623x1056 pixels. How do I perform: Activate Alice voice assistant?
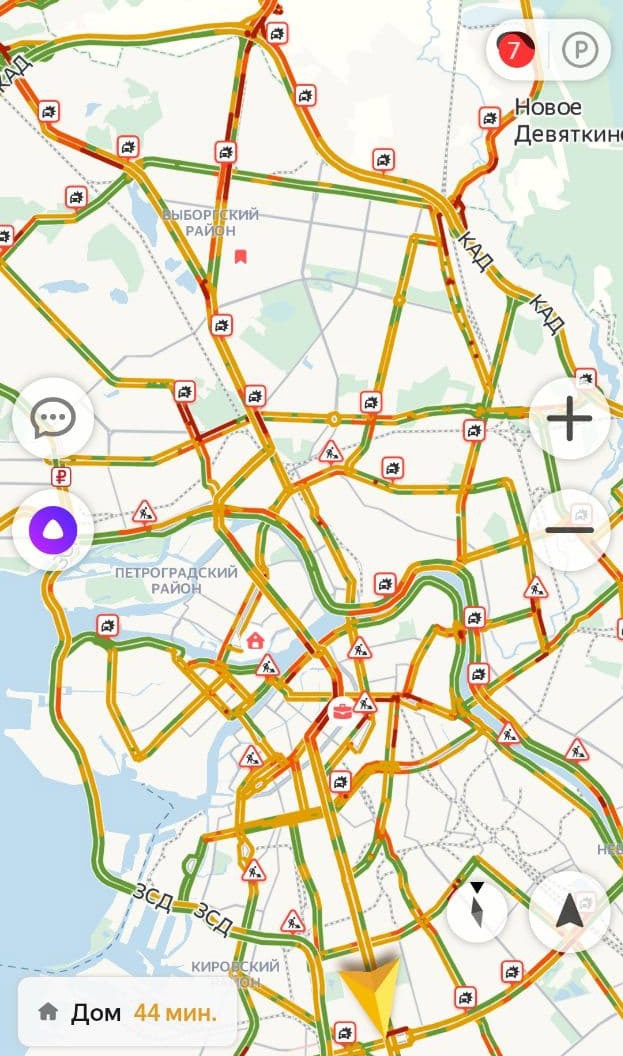coord(53,530)
